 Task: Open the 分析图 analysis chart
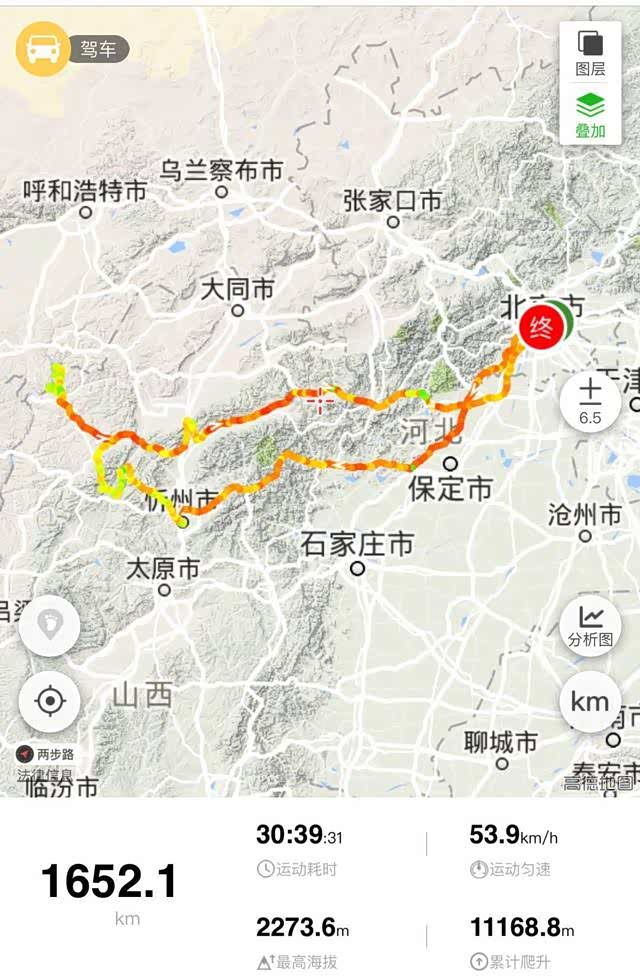(x=590, y=625)
